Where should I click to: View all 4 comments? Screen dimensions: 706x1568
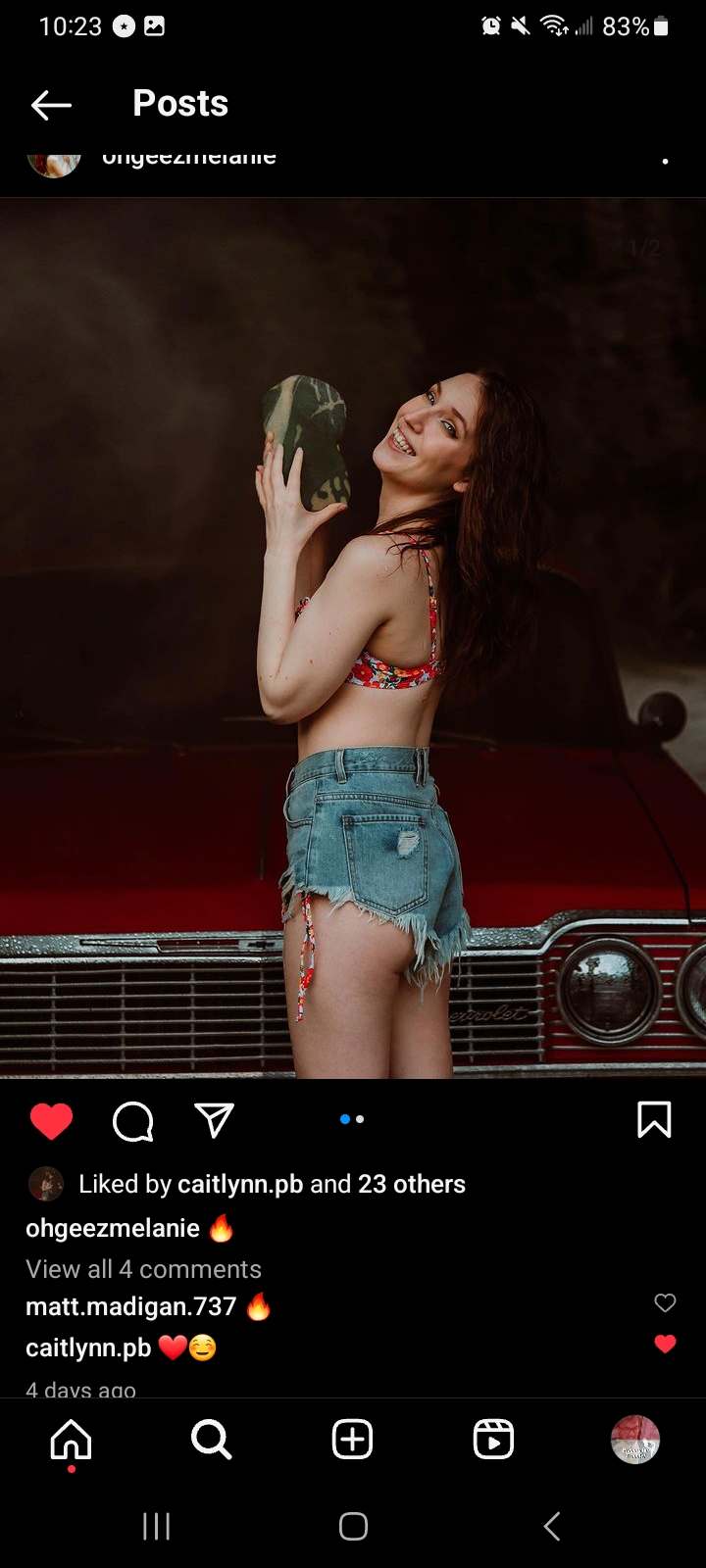coord(143,1269)
